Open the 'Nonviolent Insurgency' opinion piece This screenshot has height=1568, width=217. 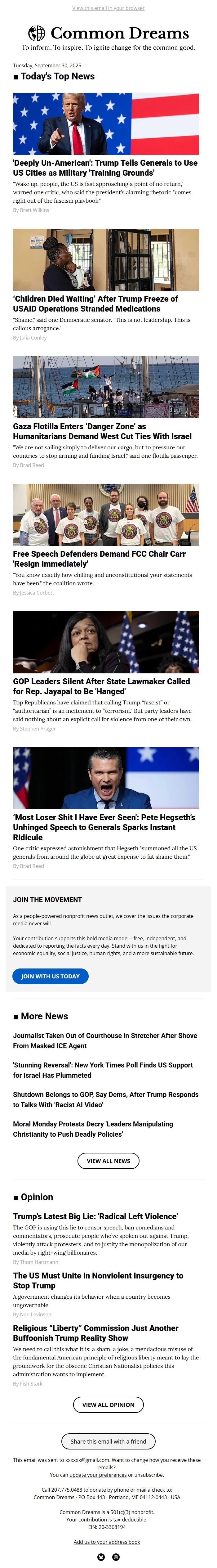pos(98,1280)
